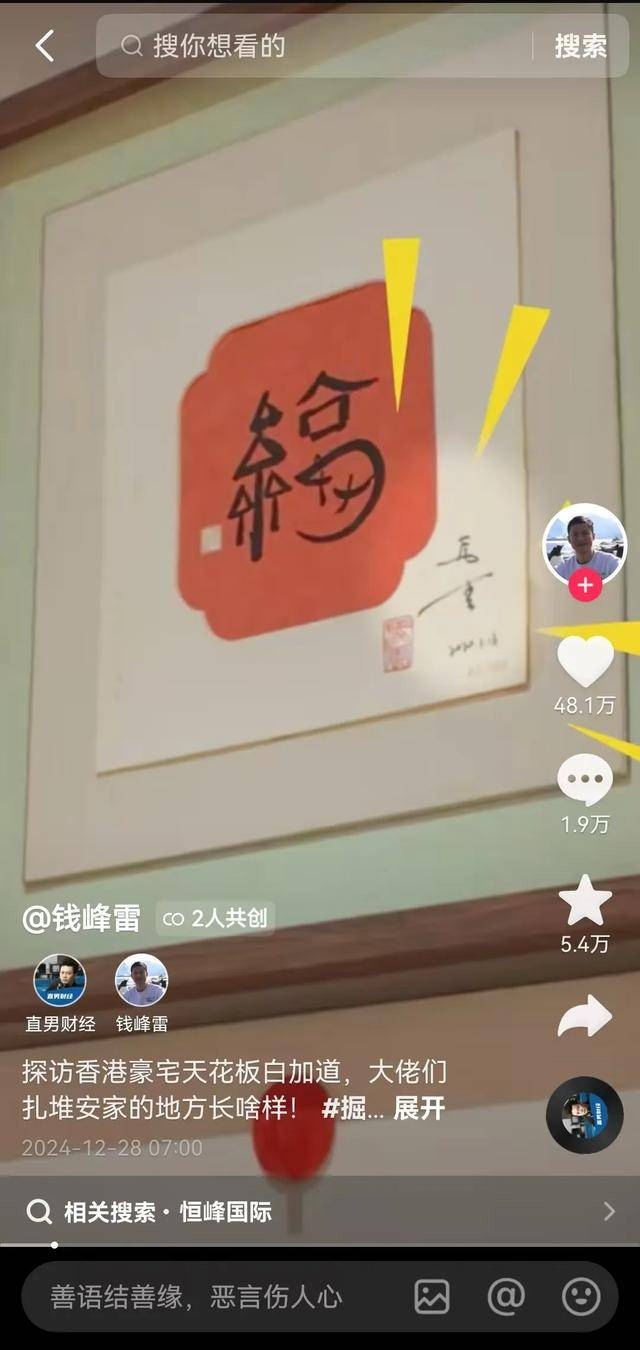Tap the 搜索 button
The image size is (640, 1350).
580,46
